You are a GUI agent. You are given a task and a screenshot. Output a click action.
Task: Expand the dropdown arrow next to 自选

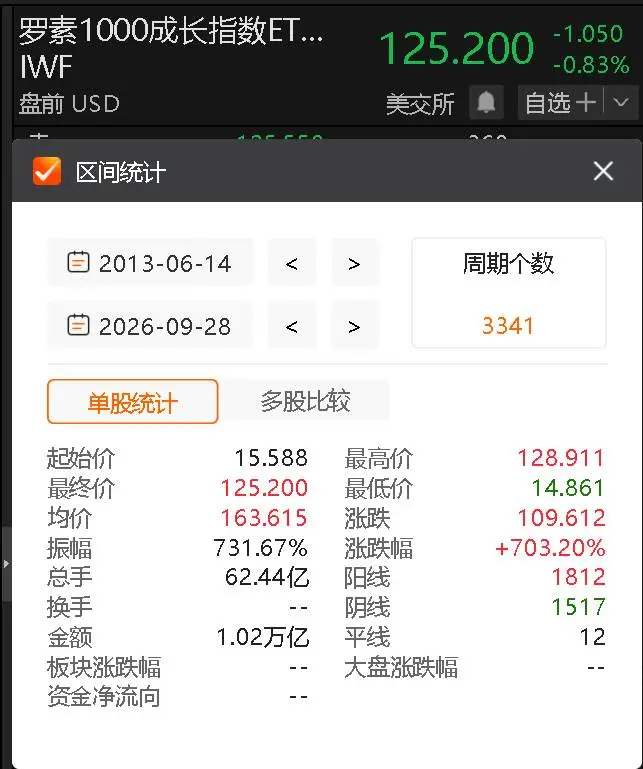(621, 103)
